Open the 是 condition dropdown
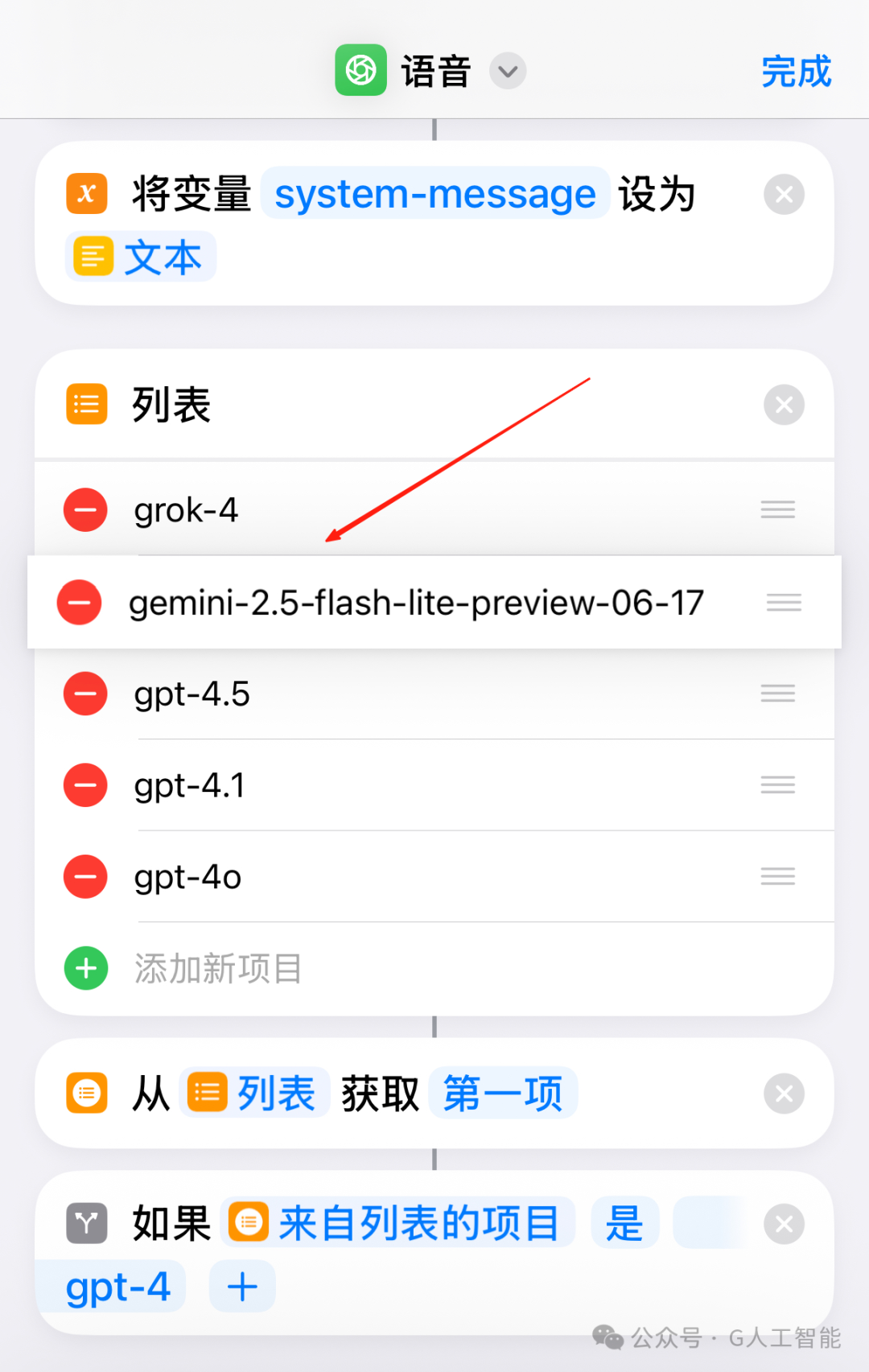Viewport: 869px width, 1372px height. tap(625, 1222)
